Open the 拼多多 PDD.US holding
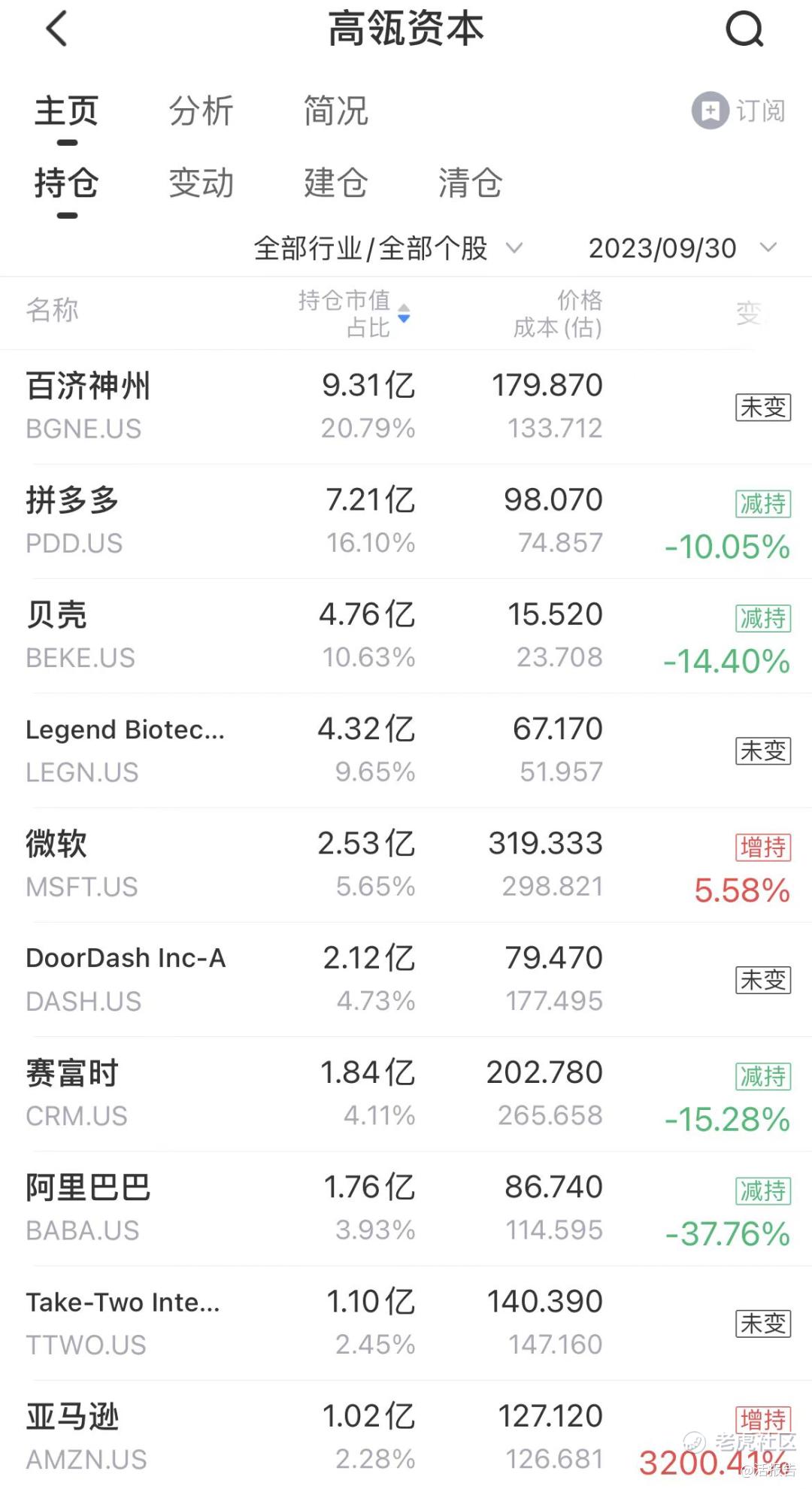Image resolution: width=812 pixels, height=1489 pixels. pos(406,521)
